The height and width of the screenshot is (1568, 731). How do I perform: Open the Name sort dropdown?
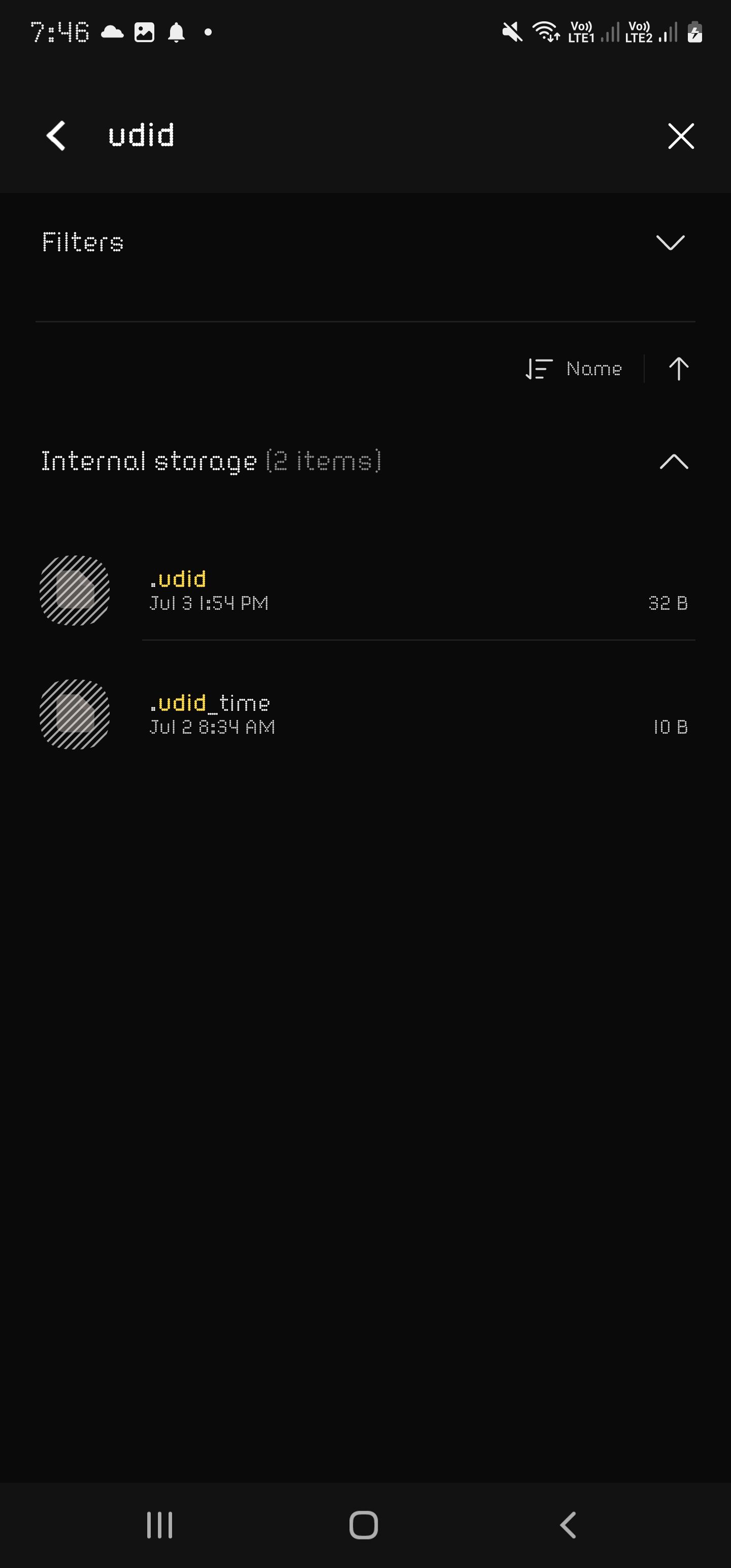click(594, 368)
